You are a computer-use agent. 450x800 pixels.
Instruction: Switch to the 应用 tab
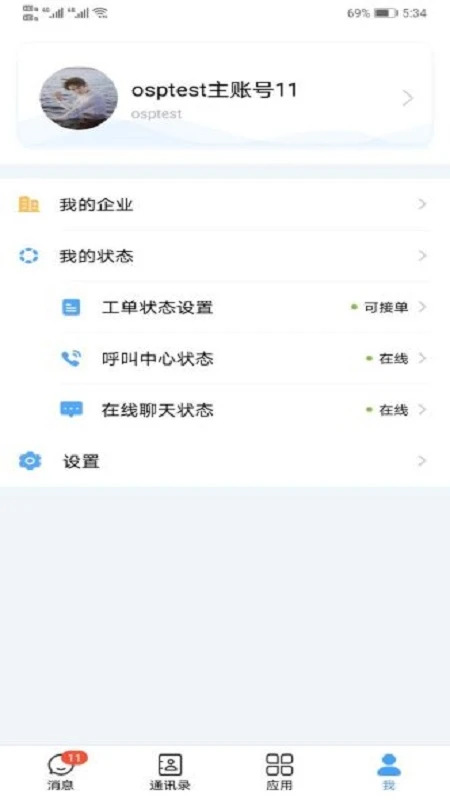(x=279, y=771)
